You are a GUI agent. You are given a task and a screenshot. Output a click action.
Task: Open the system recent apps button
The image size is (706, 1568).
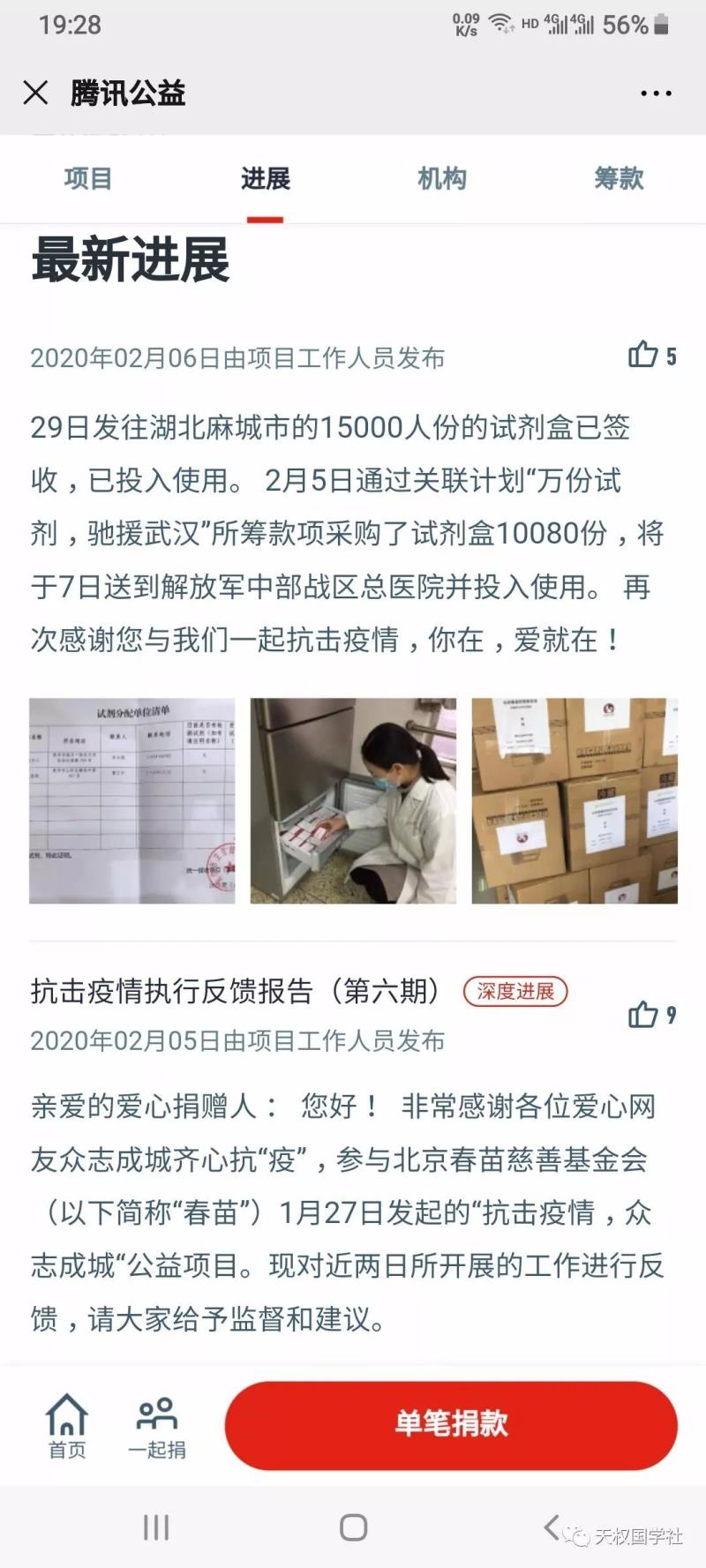click(156, 1527)
